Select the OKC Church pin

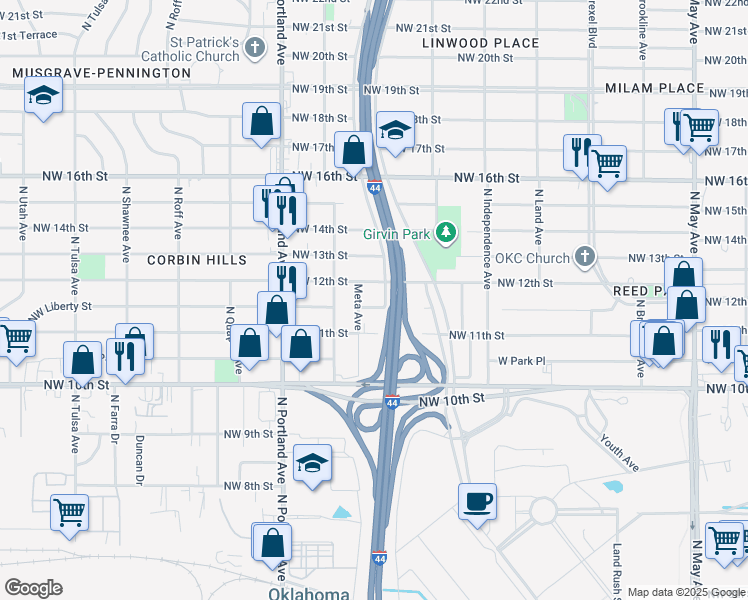[x=585, y=258]
